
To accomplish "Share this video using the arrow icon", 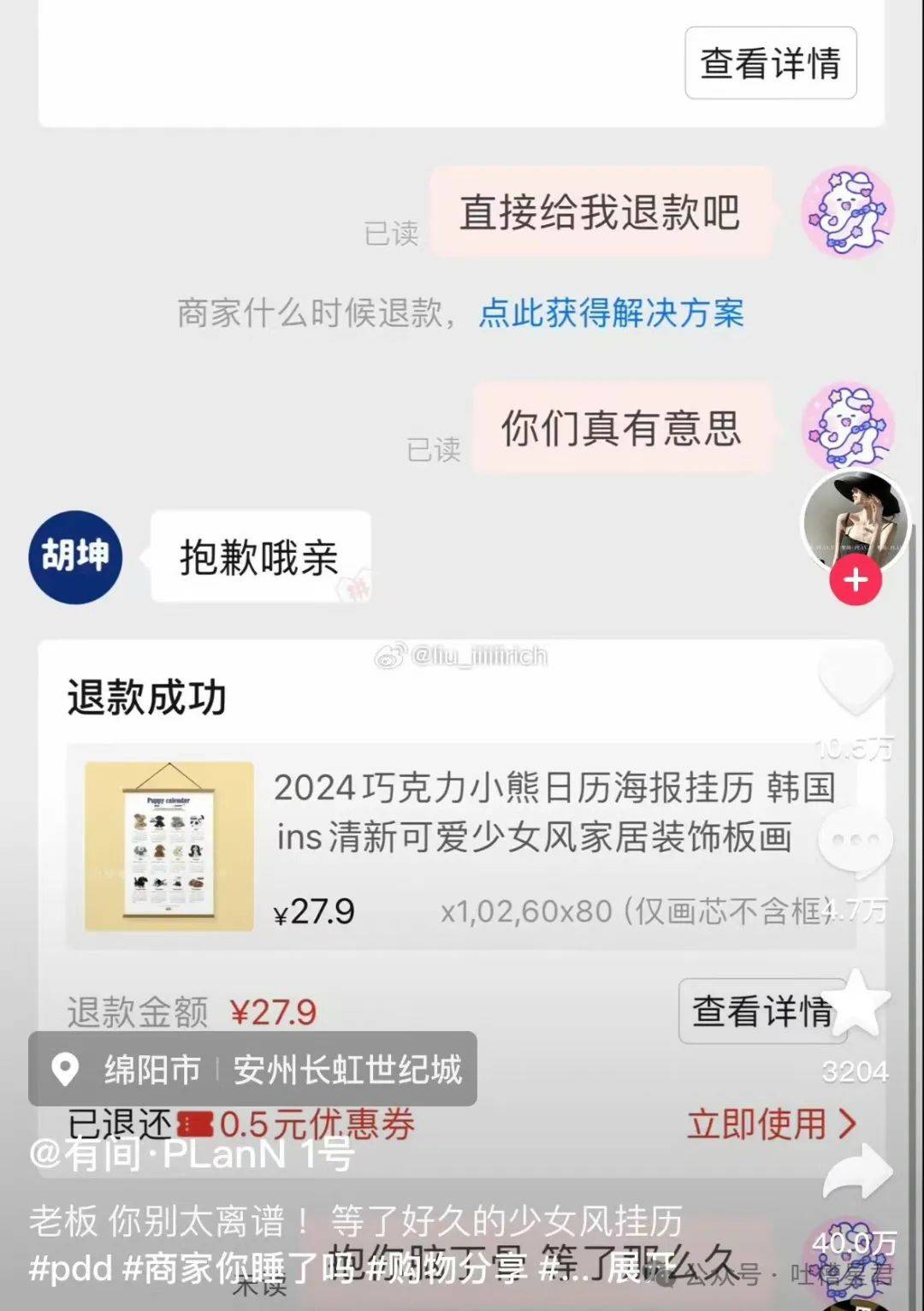I will click(856, 1172).
